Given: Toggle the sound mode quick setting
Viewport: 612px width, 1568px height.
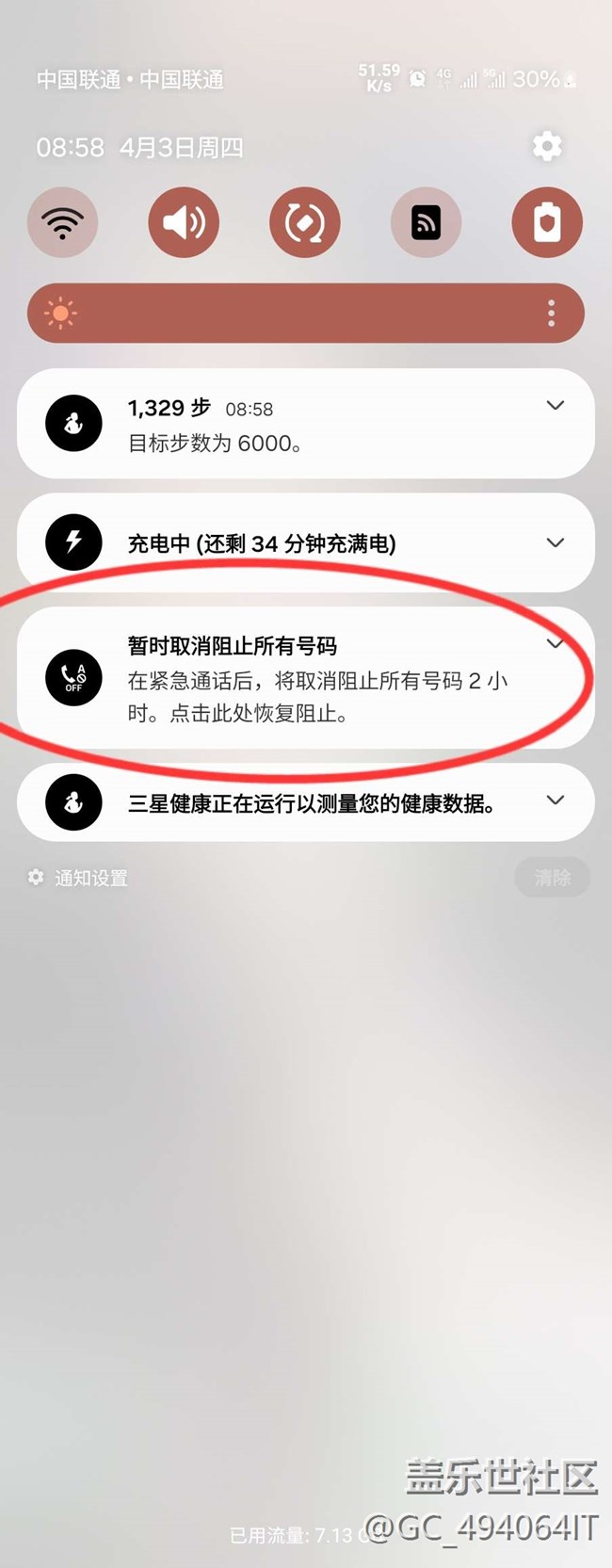Looking at the screenshot, I should 184,222.
